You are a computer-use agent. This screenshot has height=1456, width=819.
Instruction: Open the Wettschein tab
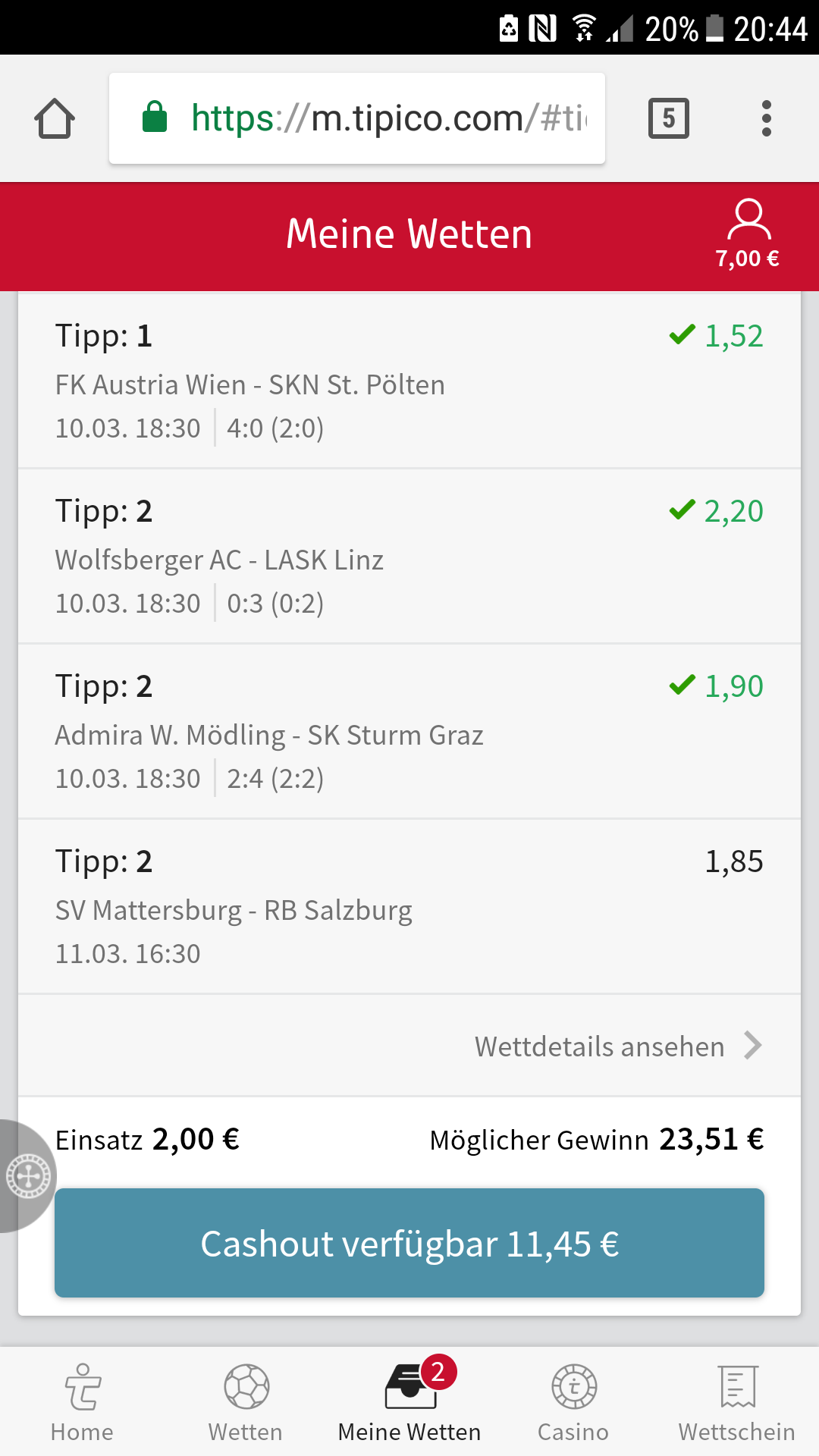(737, 1402)
